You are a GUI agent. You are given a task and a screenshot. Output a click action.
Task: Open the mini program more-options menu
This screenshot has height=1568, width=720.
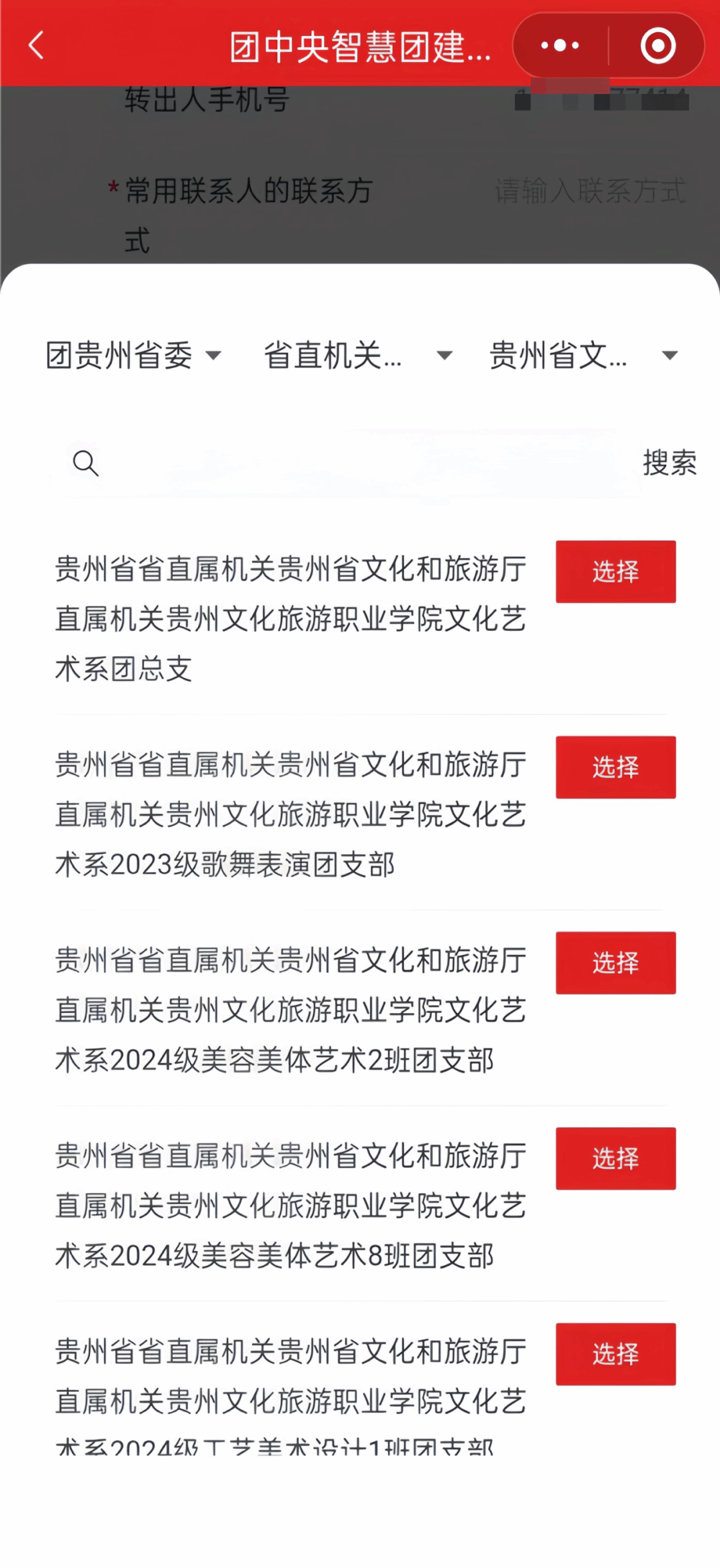coord(560,45)
